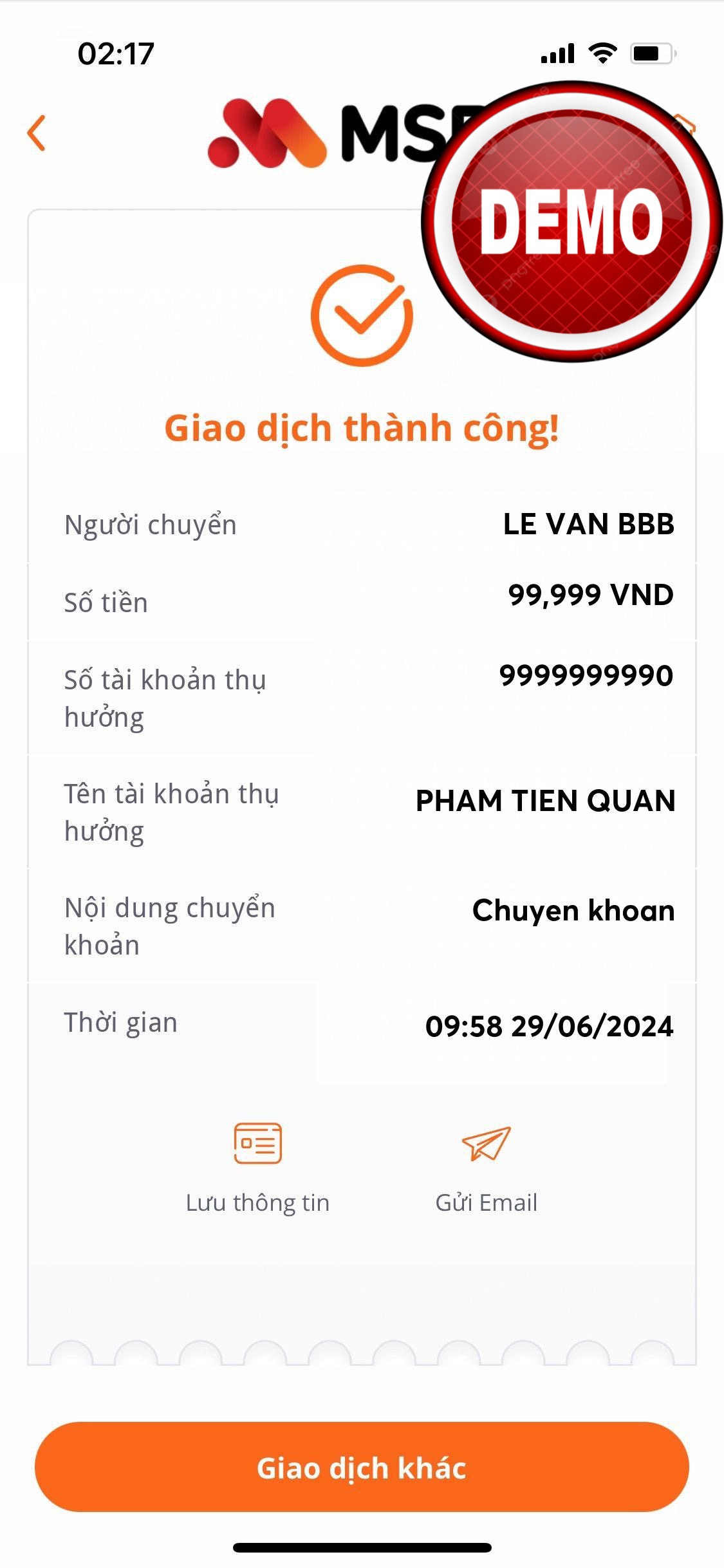Tap Lưu thông tin to save details
Screen dimensions: 724x1568
[257, 1166]
